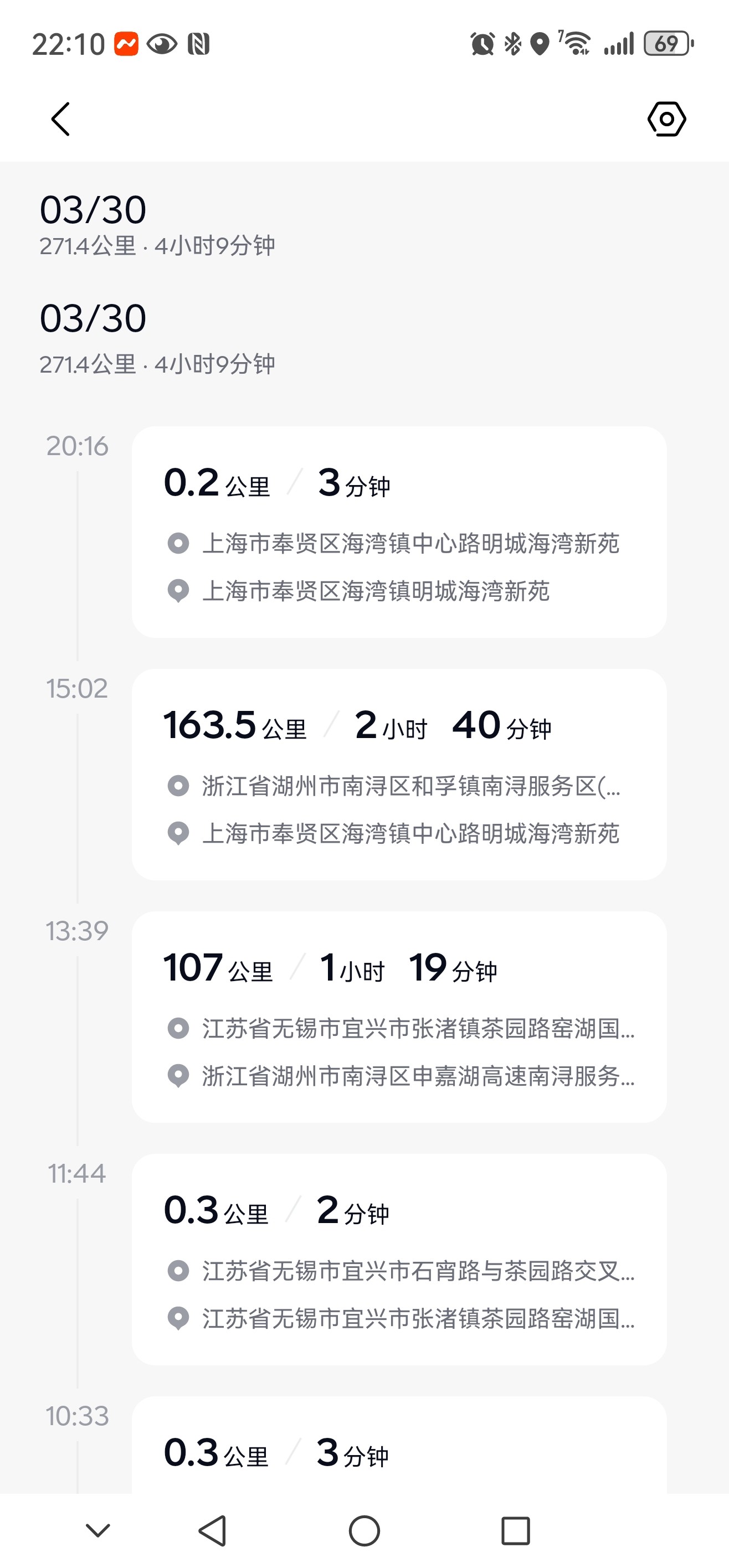View the 107 km trip at 13:39

[x=399, y=1017]
